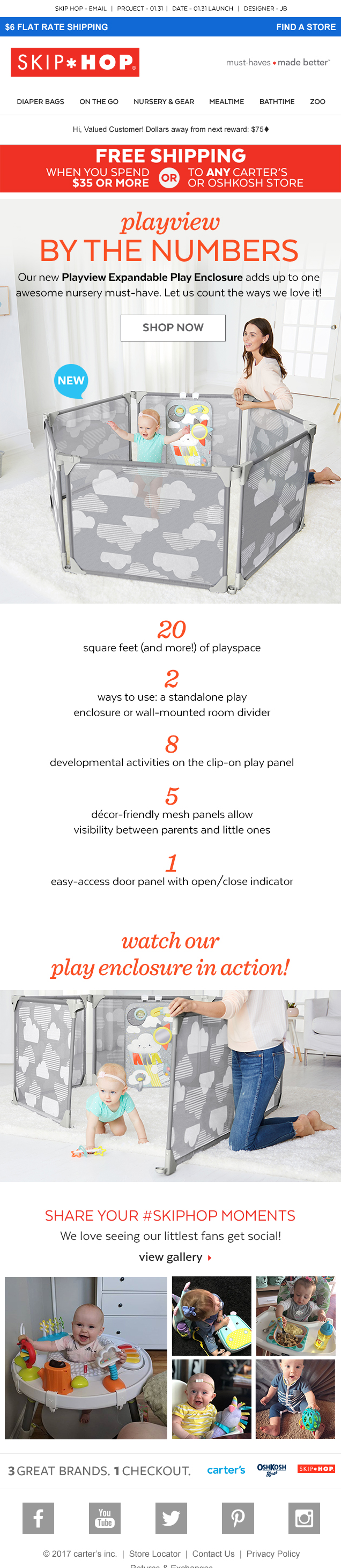Open the Bathtime category
The image size is (341, 1568).
[x=277, y=102]
